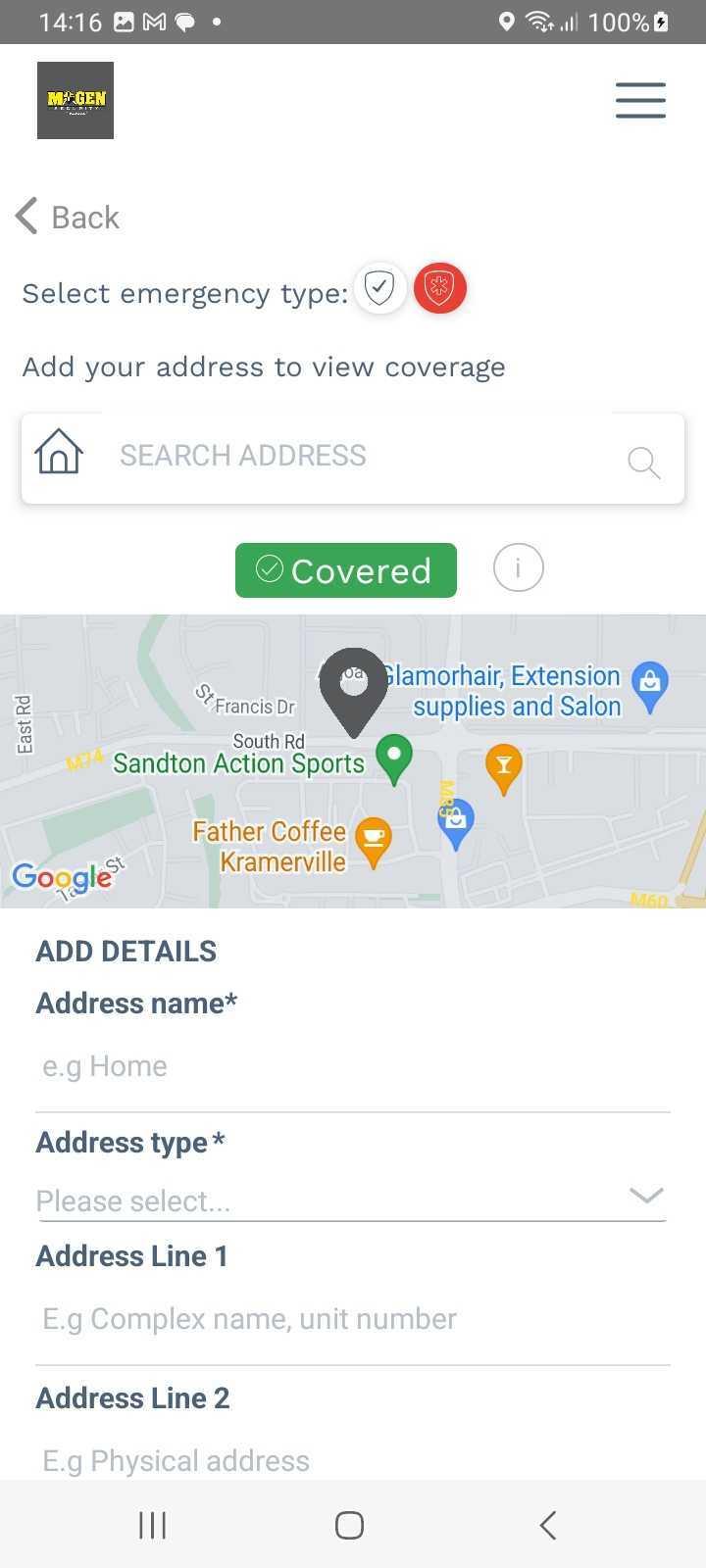Viewport: 706px width, 1568px height.
Task: Tap the Father Coffee Kramerville map marker
Action: point(373,842)
